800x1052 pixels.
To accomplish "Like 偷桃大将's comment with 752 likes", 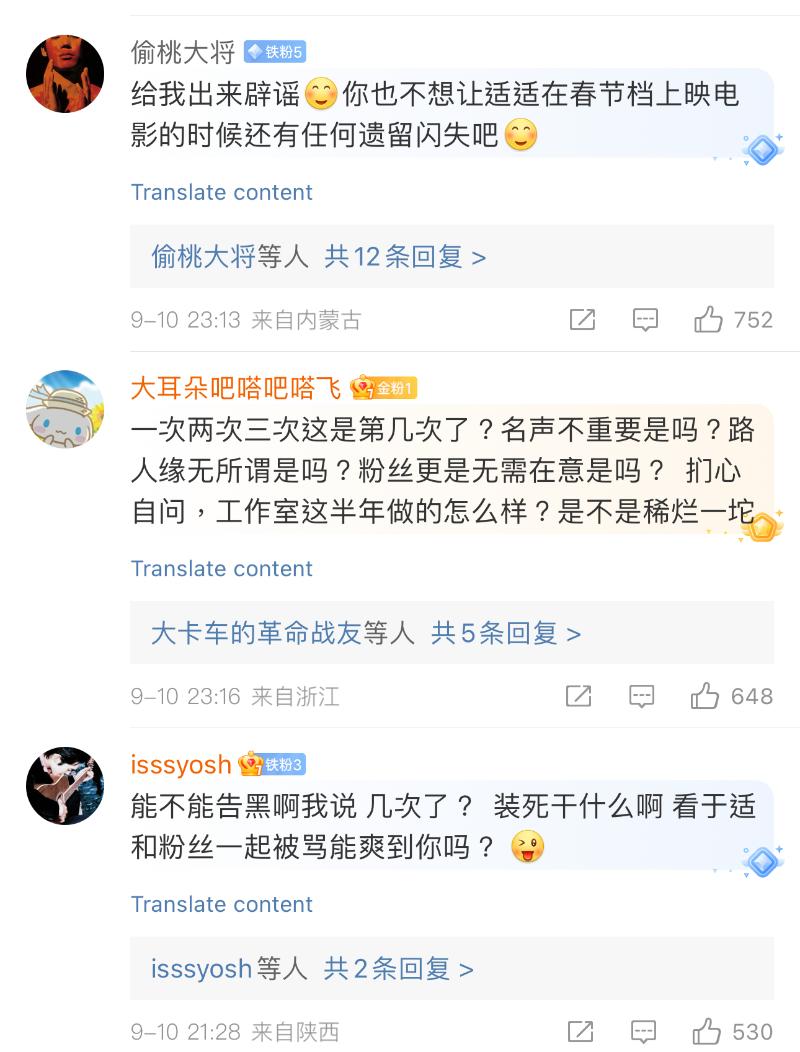I will point(709,320).
